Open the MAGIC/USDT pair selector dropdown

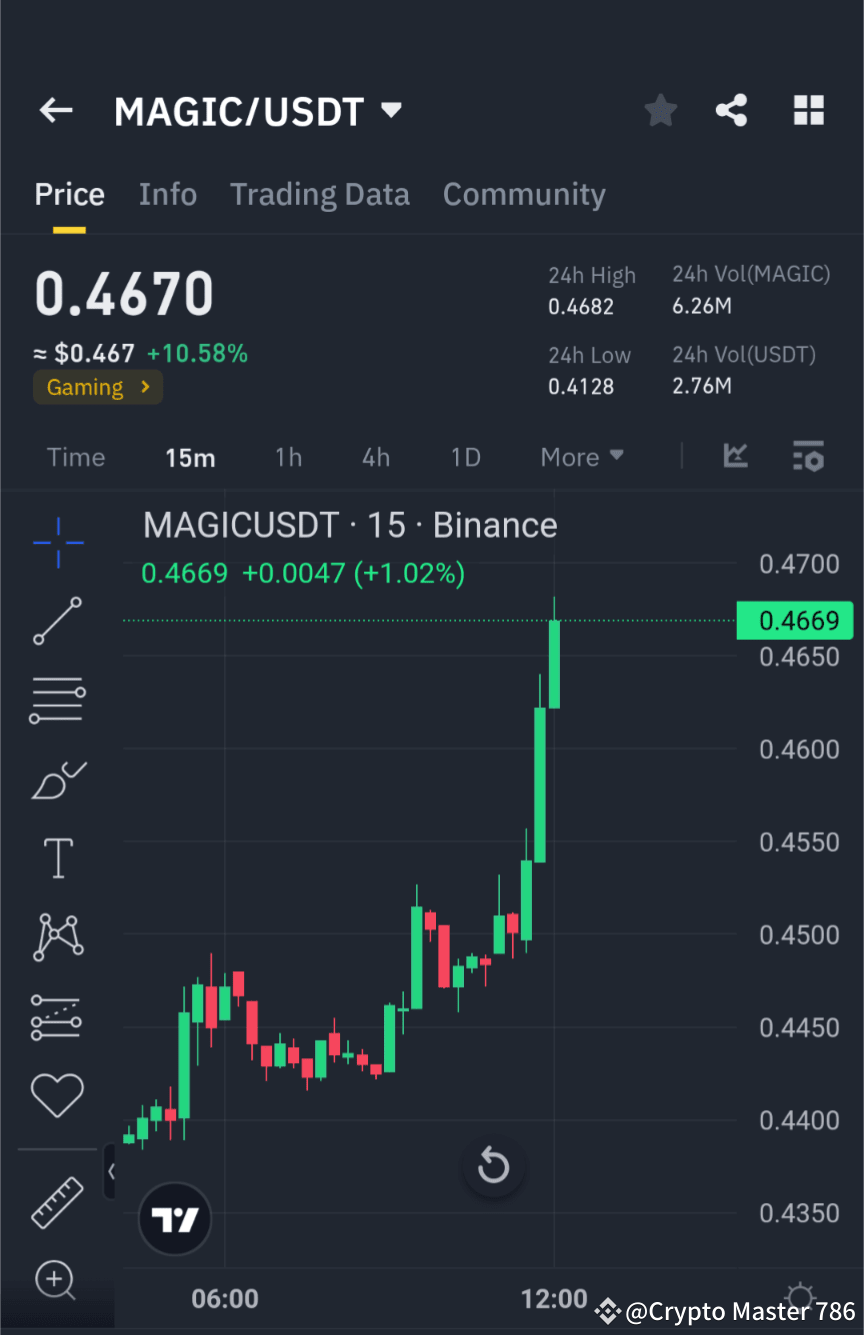tap(391, 111)
